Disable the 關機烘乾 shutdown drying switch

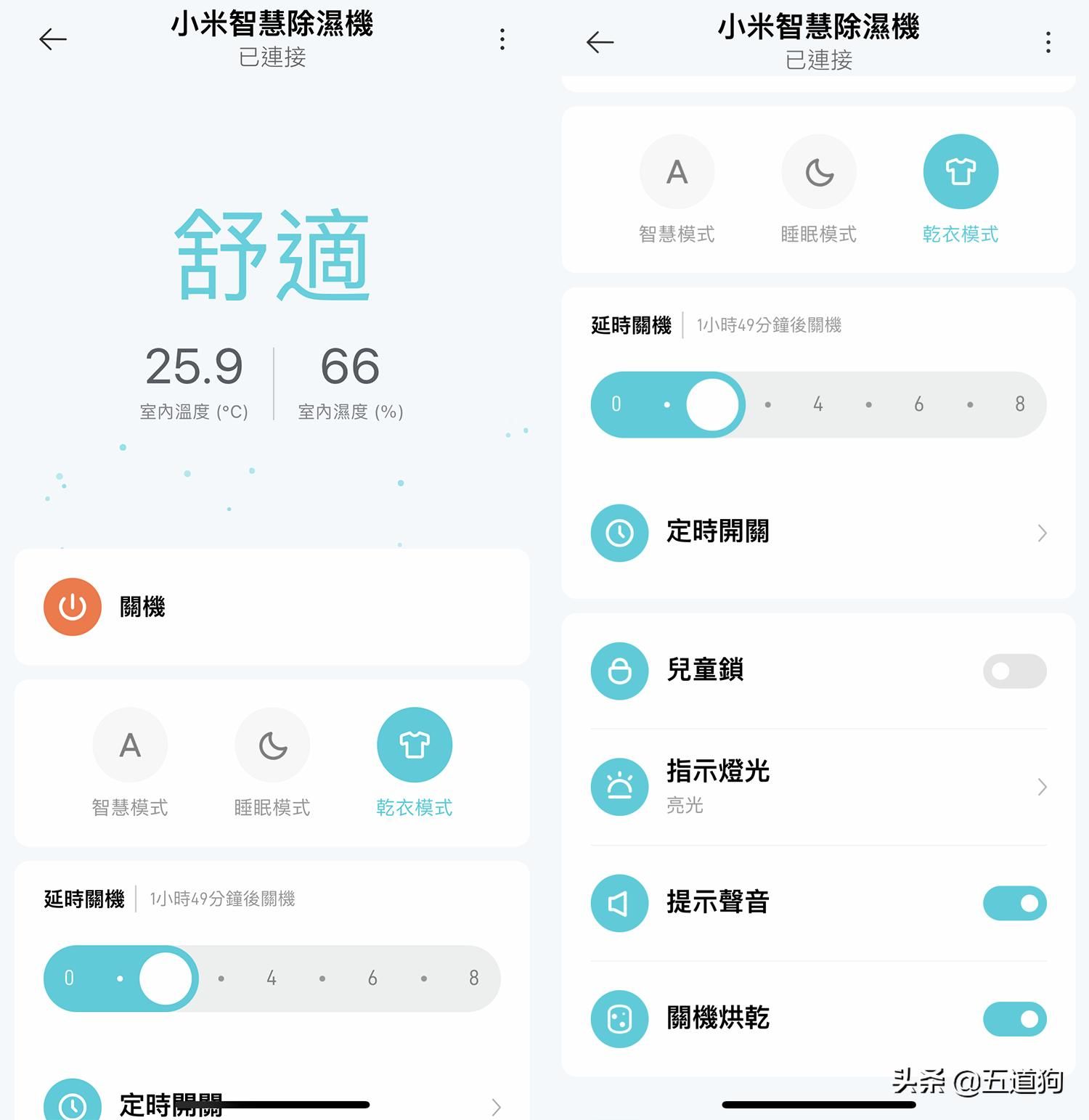coord(1014,1020)
